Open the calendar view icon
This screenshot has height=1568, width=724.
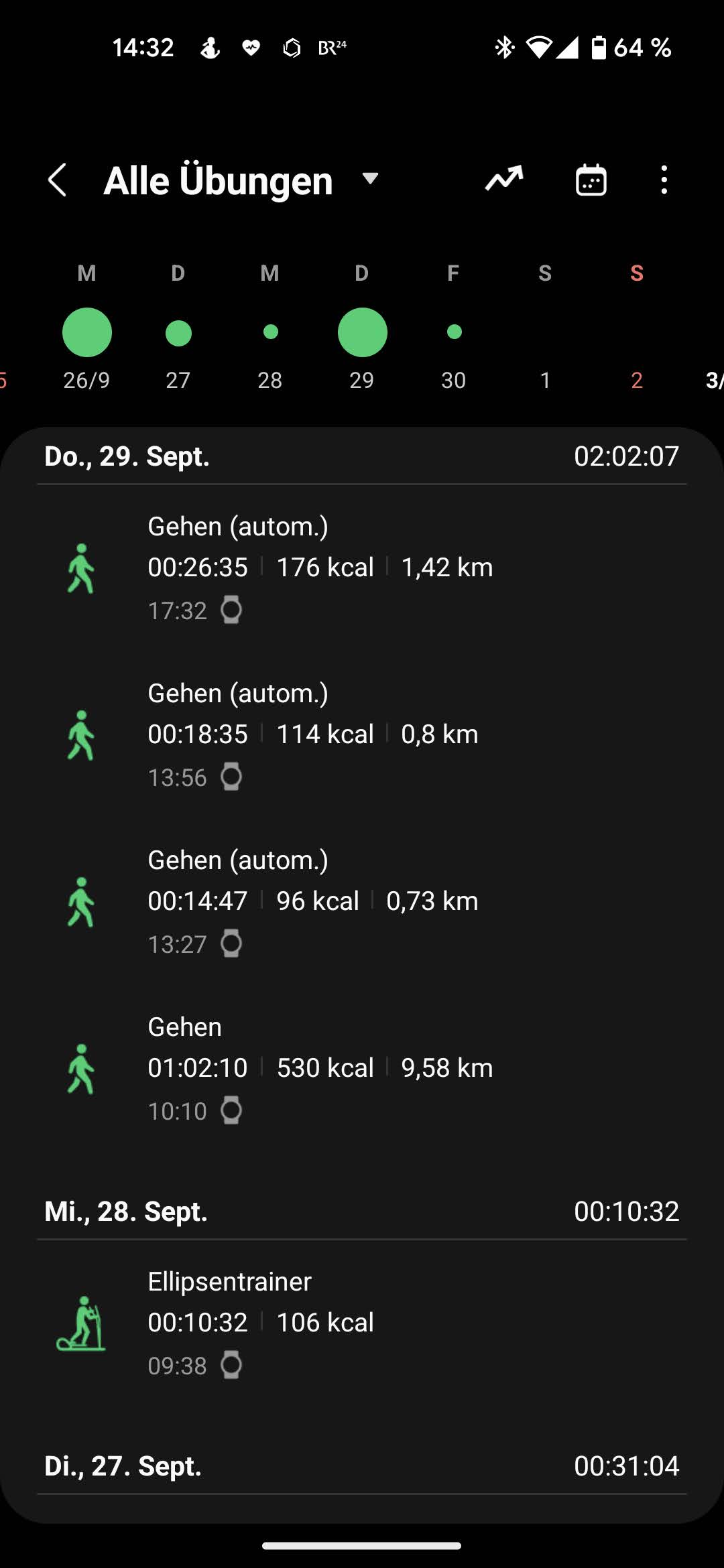(591, 180)
